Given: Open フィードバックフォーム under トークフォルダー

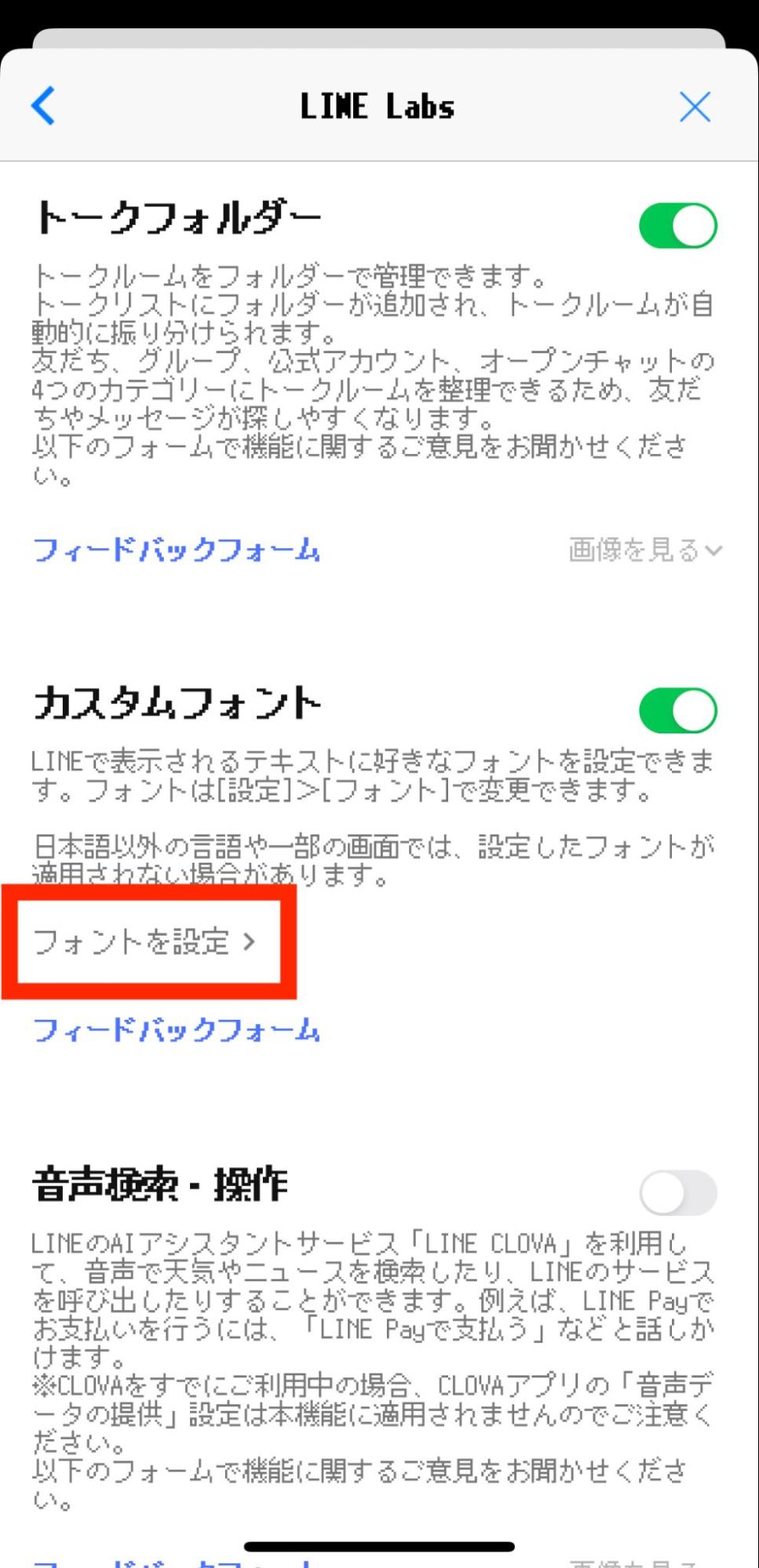Looking at the screenshot, I should [x=177, y=550].
